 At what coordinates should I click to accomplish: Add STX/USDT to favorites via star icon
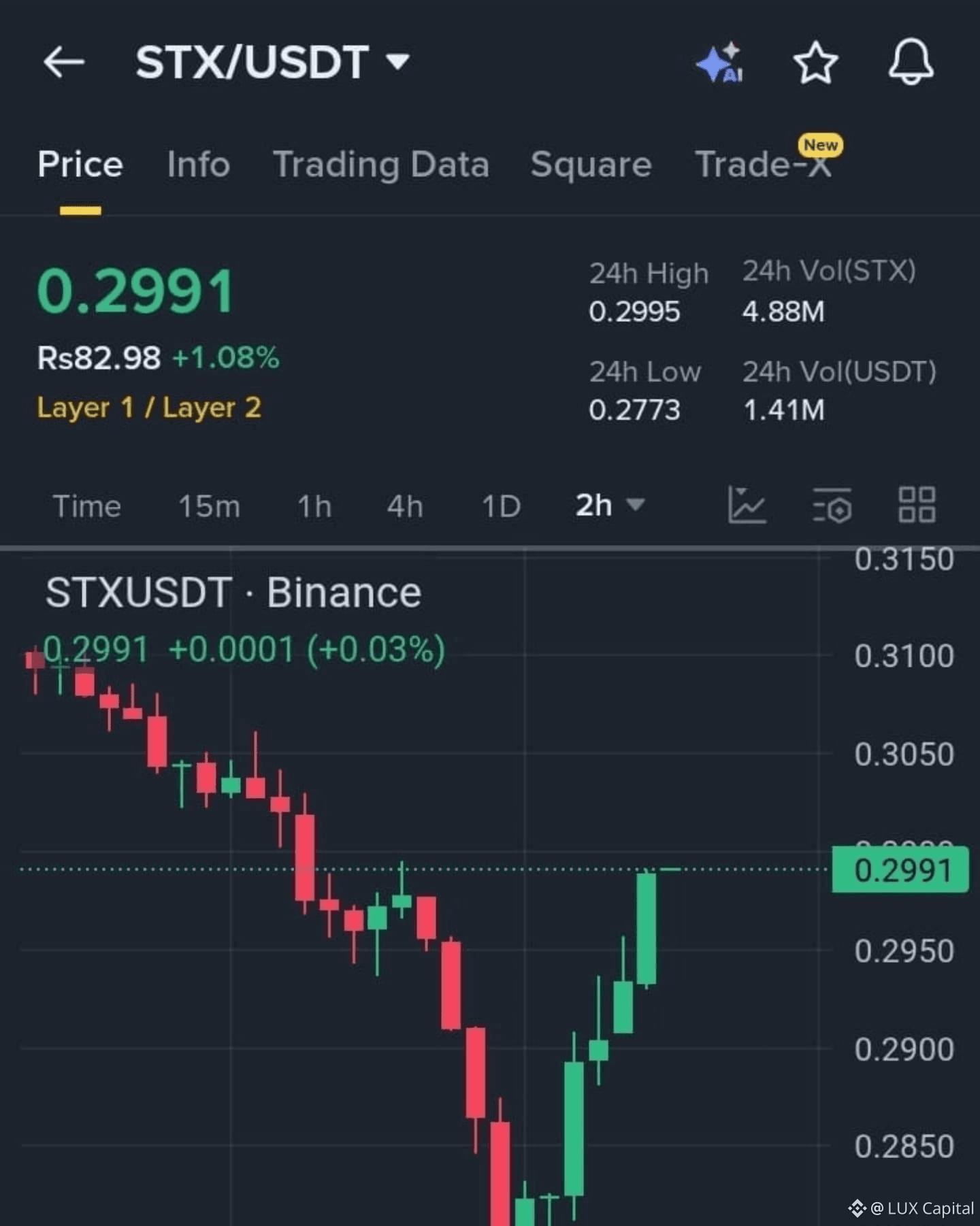pos(816,63)
